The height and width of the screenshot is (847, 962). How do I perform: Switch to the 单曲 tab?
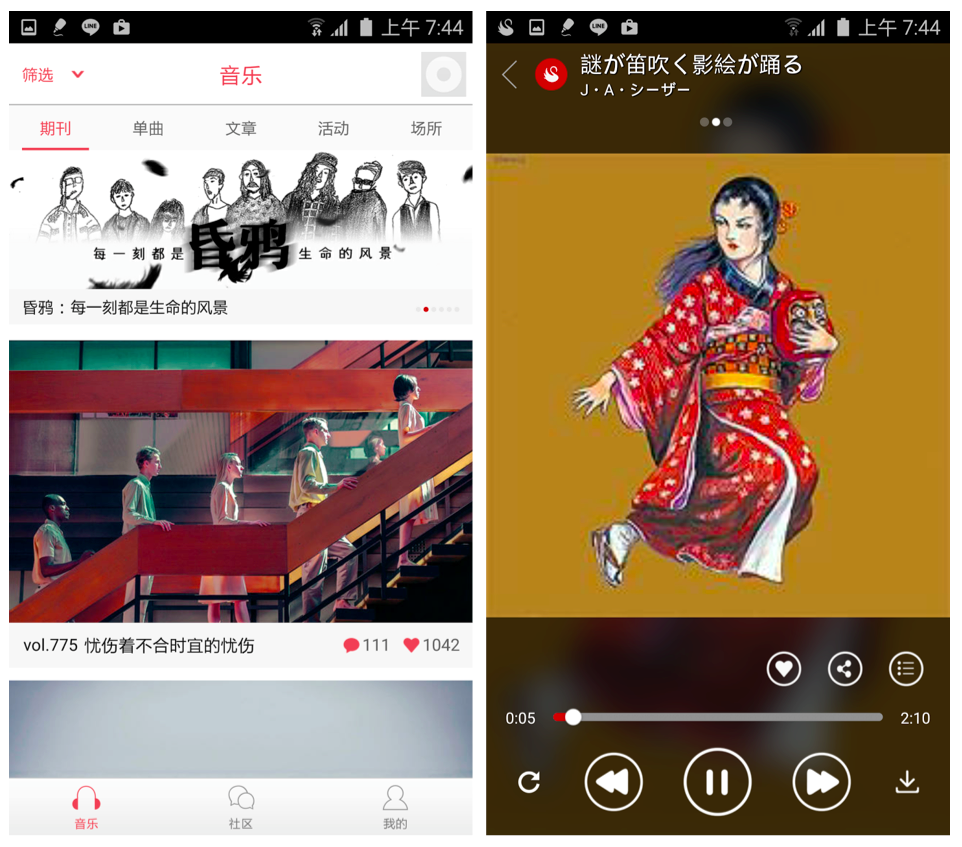[x=148, y=129]
